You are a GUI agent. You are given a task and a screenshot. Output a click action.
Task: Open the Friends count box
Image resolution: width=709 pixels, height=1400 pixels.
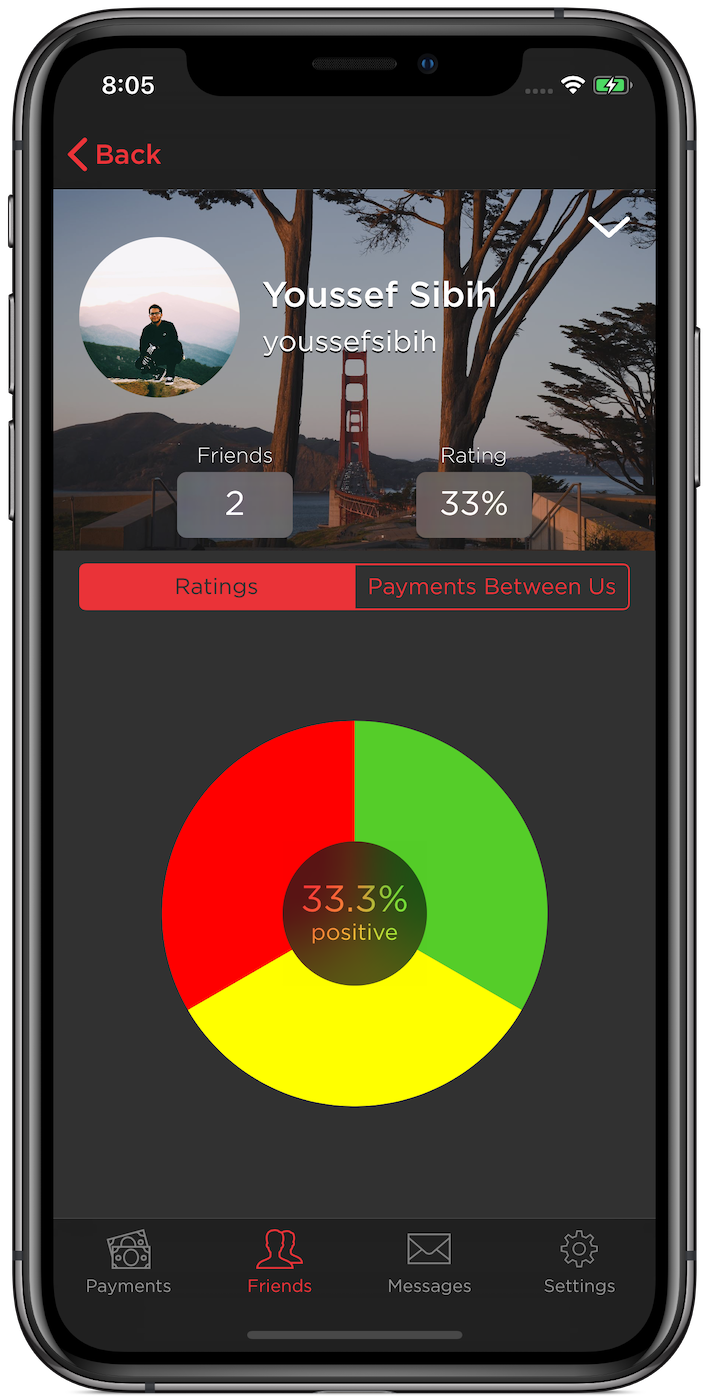235,504
